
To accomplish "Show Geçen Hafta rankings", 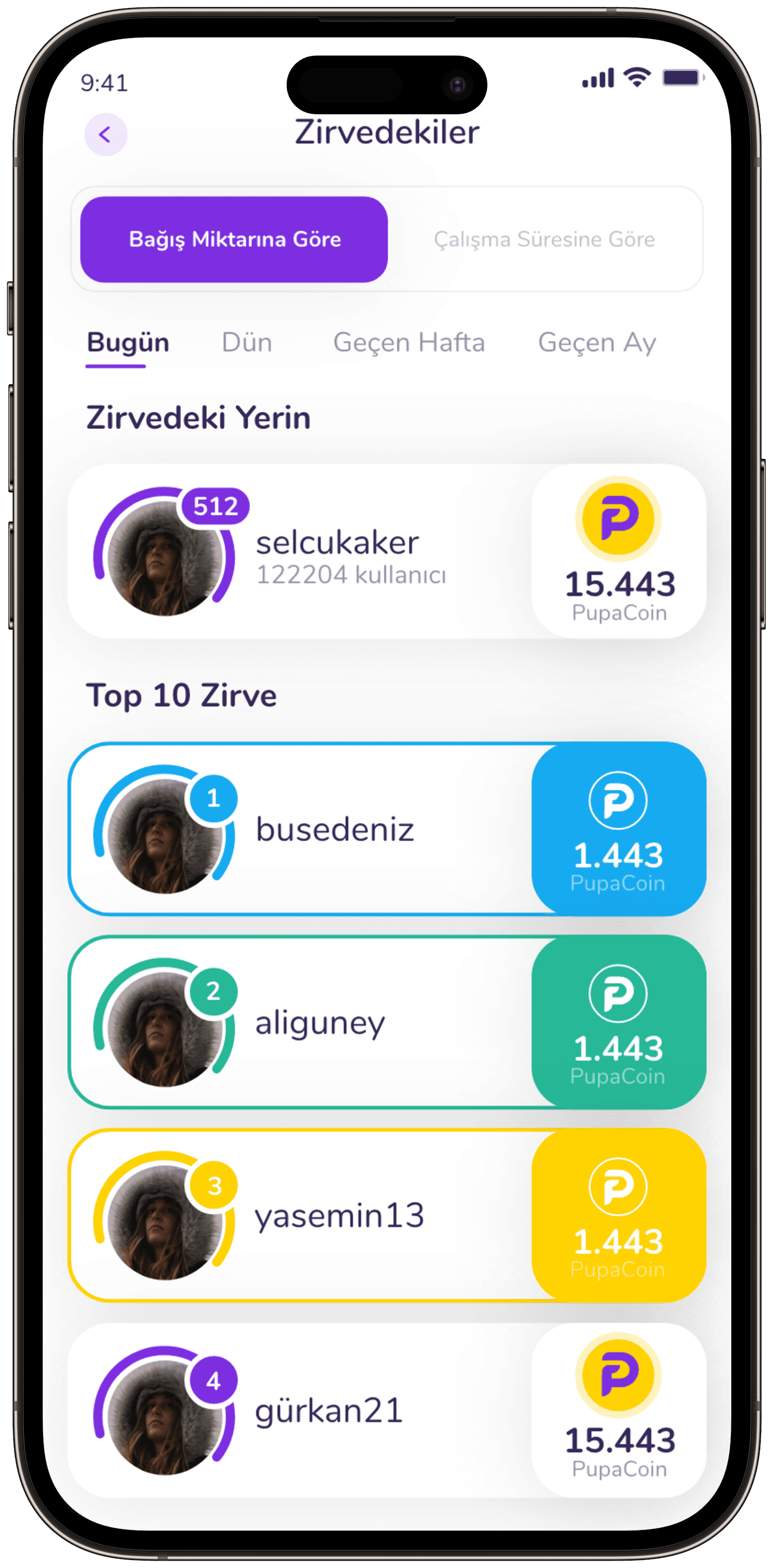I will (x=409, y=343).
